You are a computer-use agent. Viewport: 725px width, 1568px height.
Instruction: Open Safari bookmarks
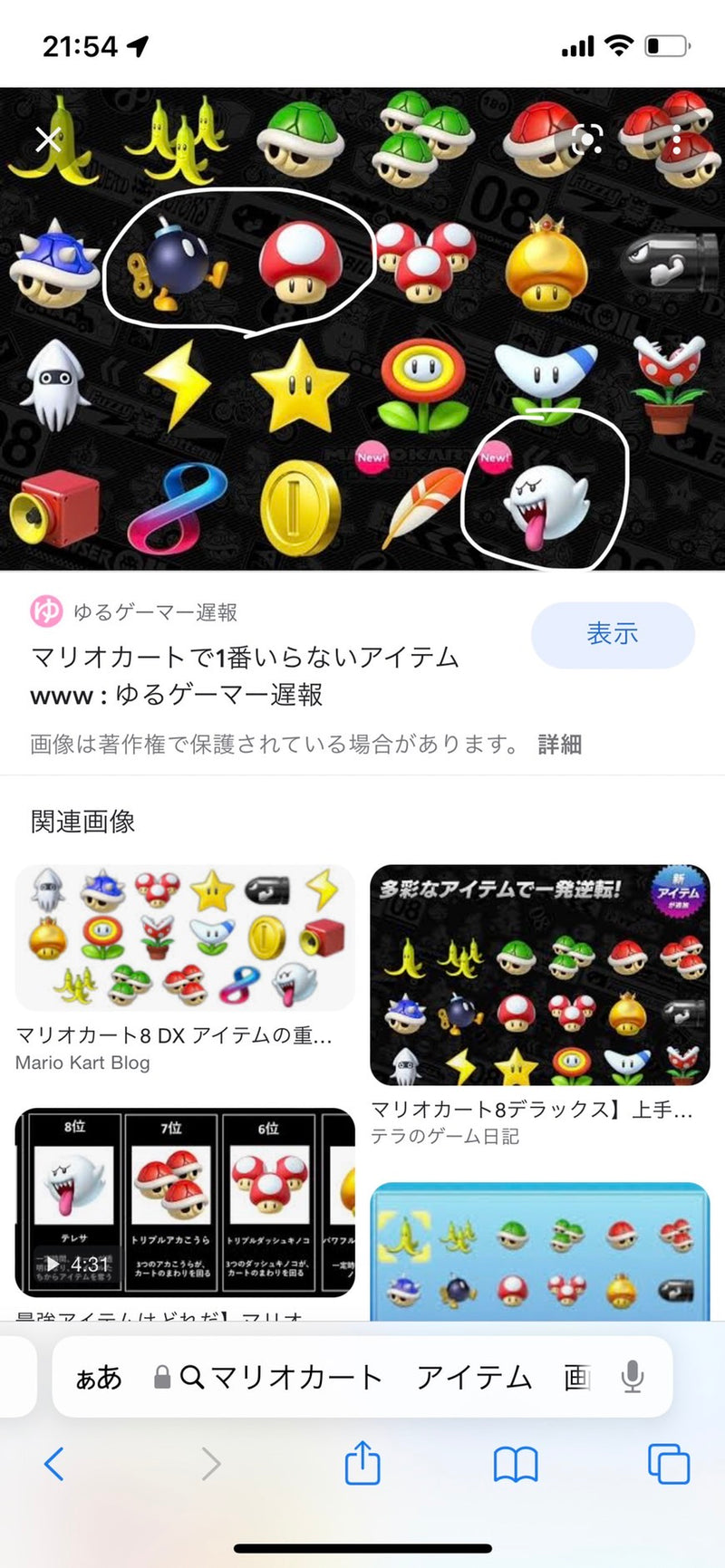tap(515, 1463)
